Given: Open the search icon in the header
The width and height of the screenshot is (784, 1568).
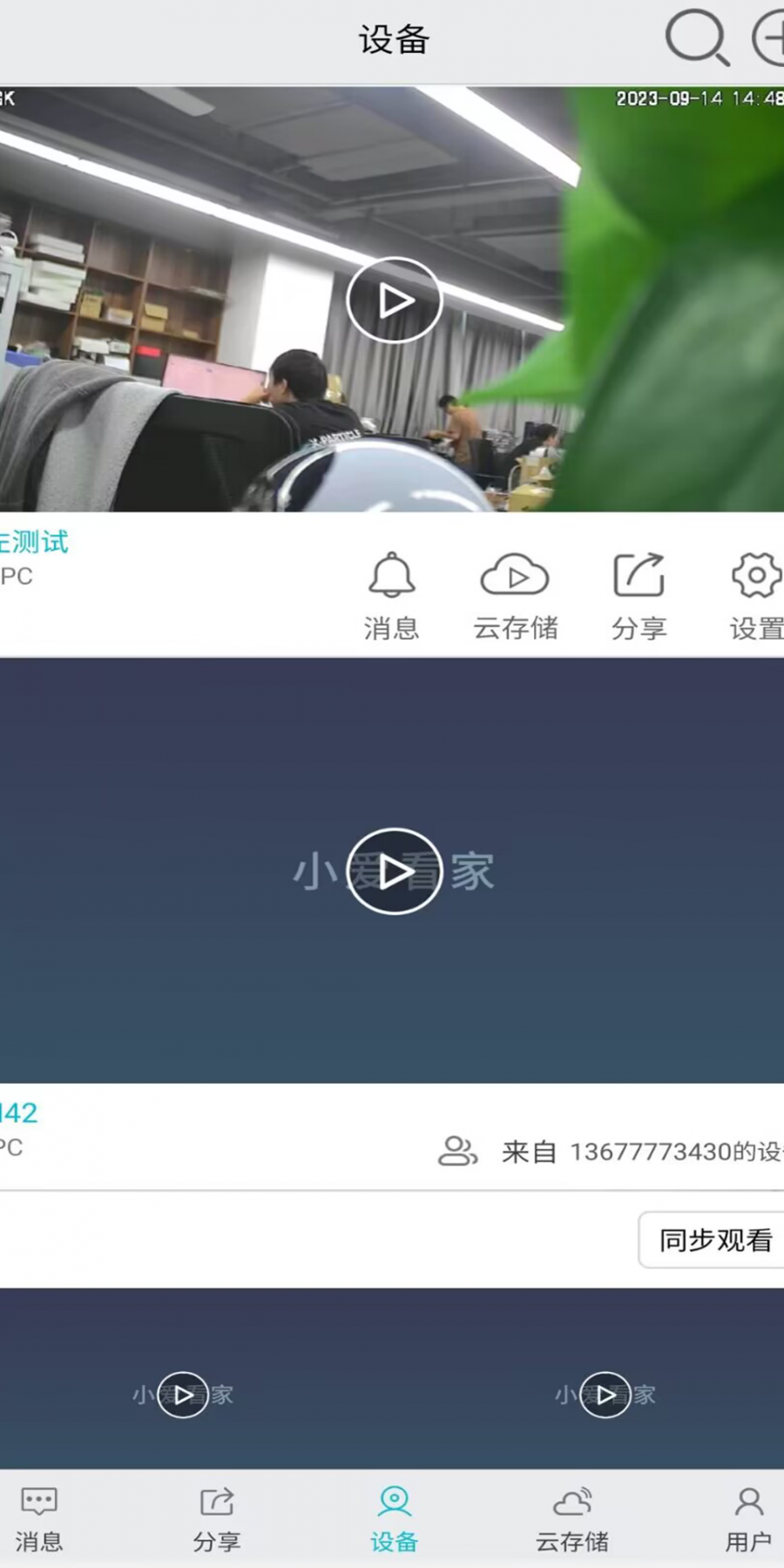Looking at the screenshot, I should click(x=697, y=38).
